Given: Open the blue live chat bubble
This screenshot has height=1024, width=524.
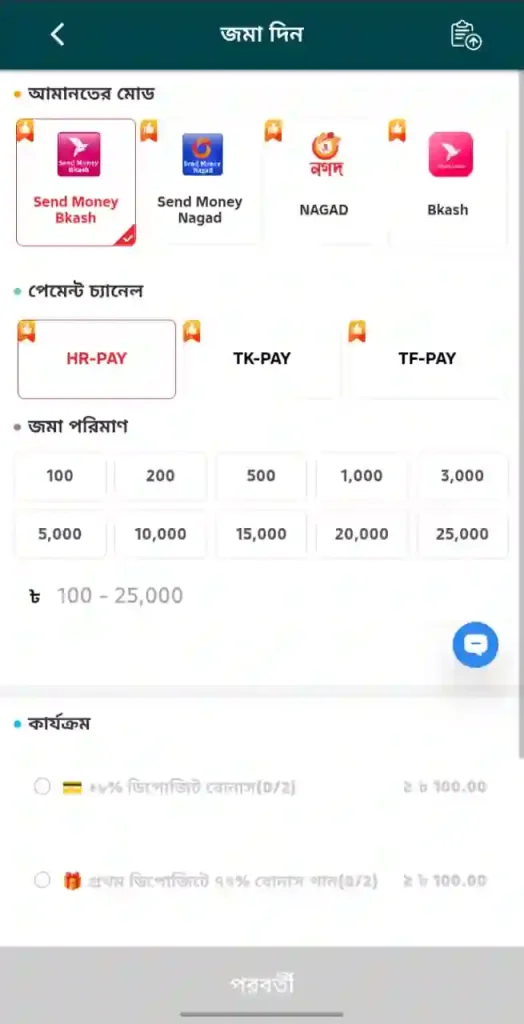Looking at the screenshot, I should (476, 645).
